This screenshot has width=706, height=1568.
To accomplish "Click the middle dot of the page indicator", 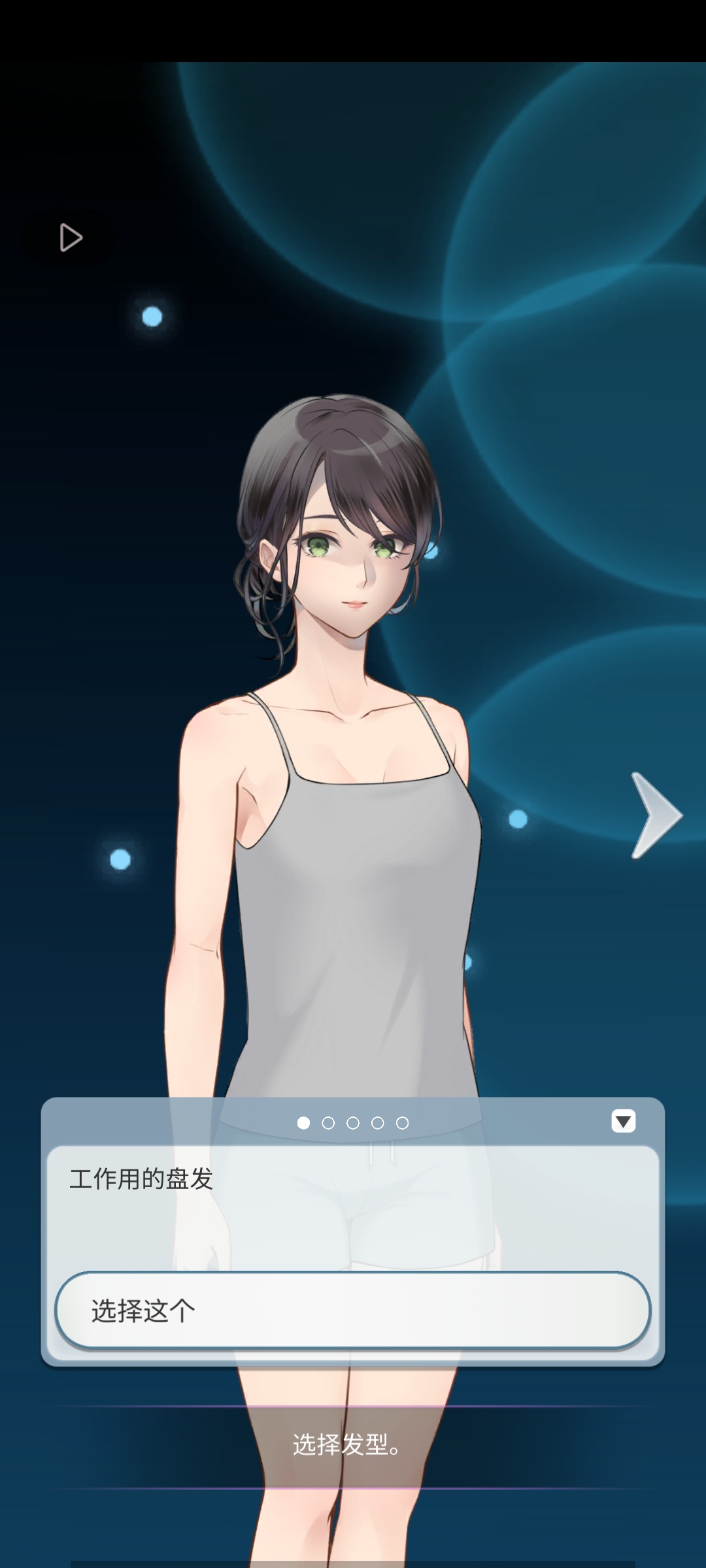I will pyautogui.click(x=353, y=1122).
